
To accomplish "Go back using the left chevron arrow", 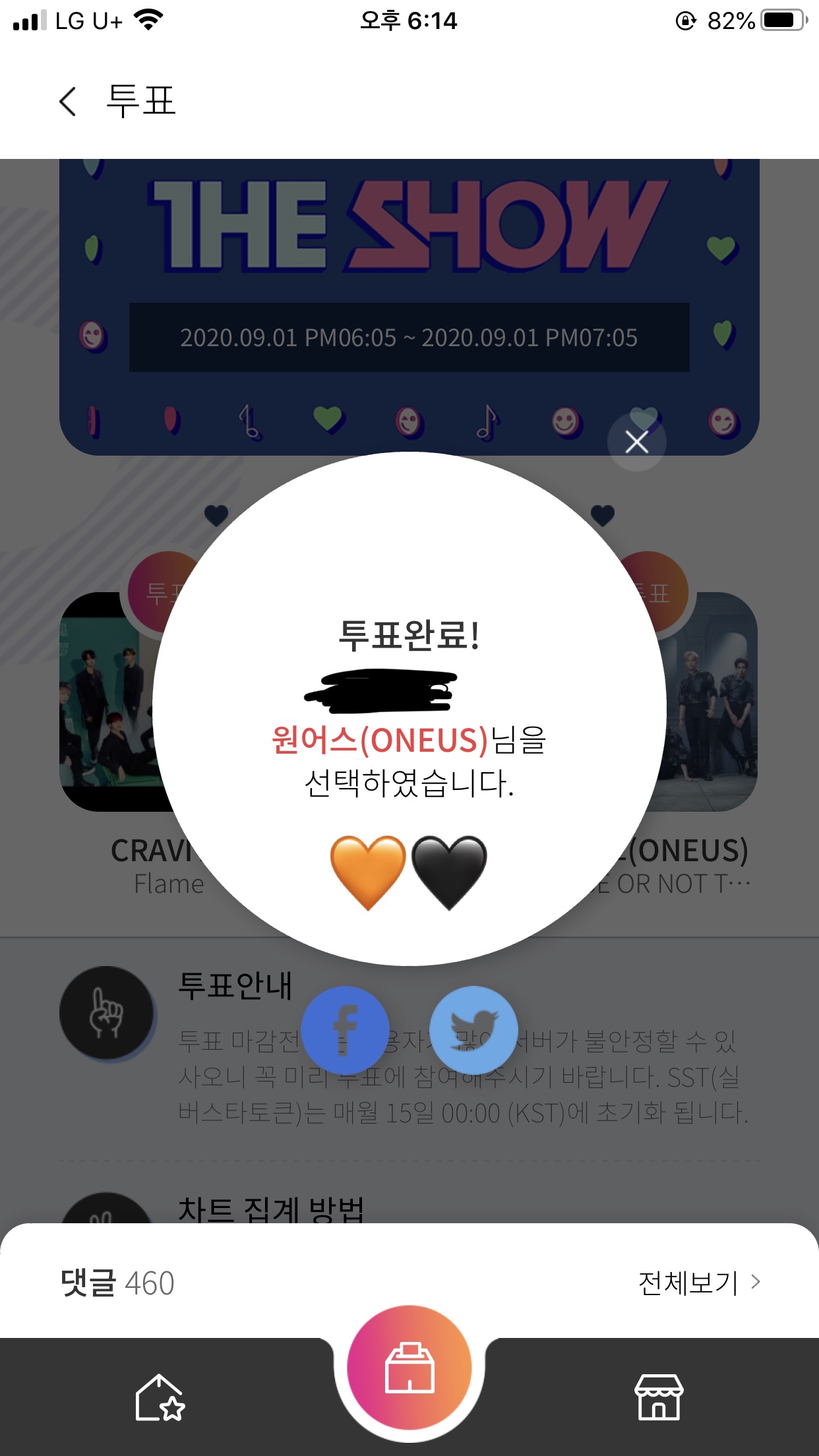I will [x=67, y=100].
